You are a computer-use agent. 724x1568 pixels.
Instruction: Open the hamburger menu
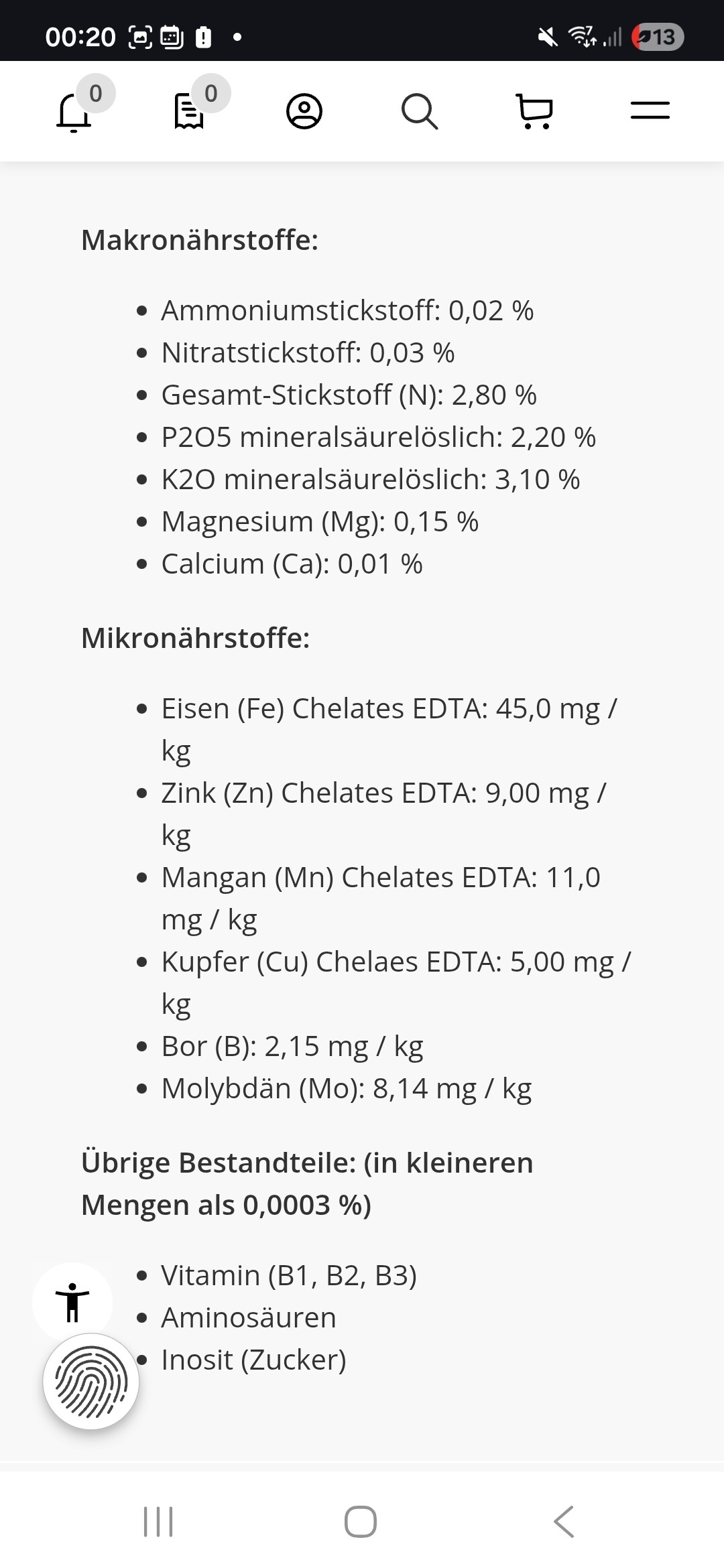tap(650, 111)
